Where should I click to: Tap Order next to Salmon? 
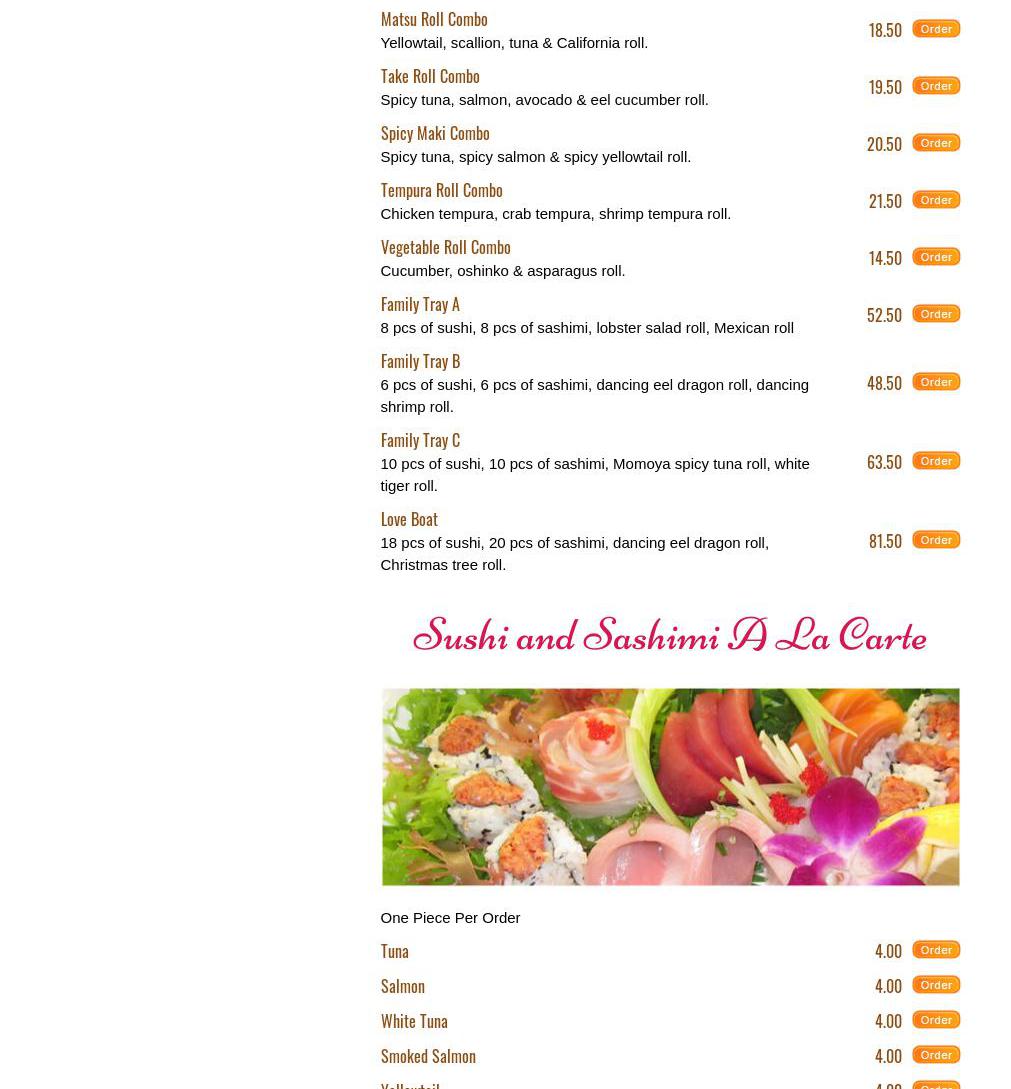(935, 985)
